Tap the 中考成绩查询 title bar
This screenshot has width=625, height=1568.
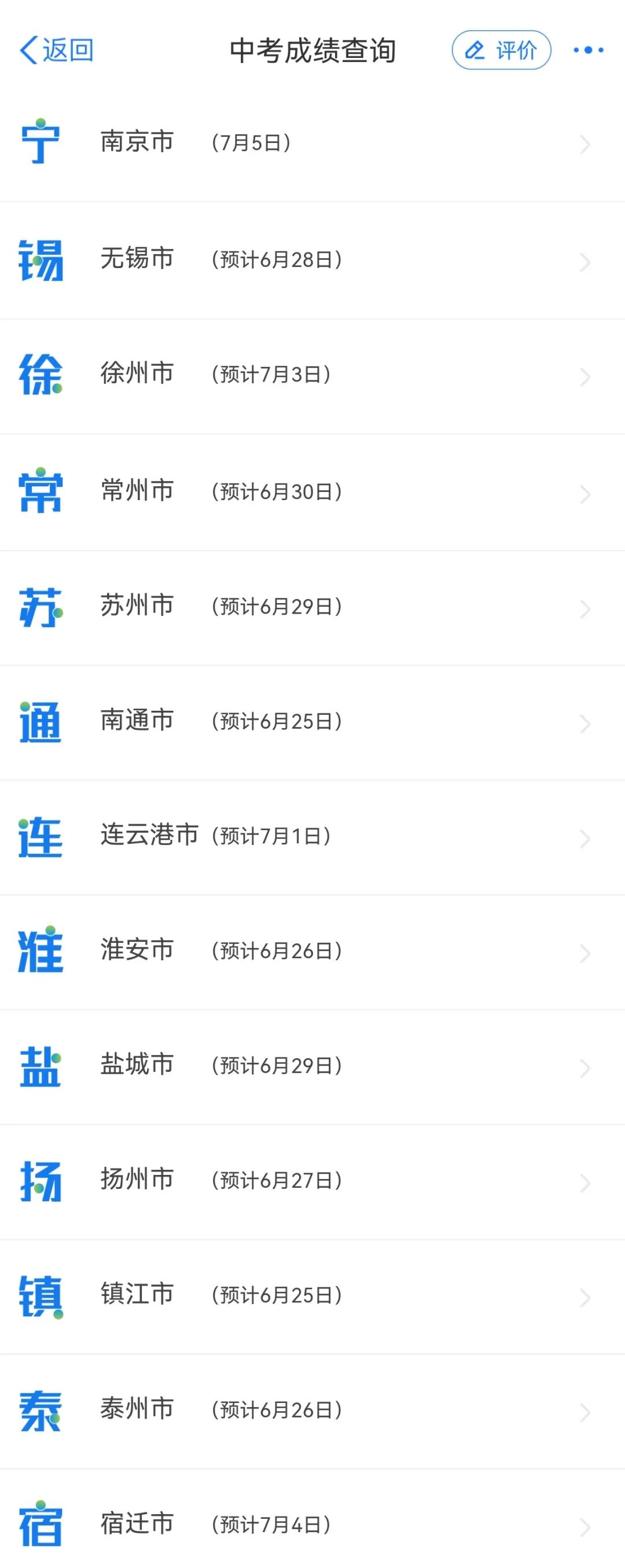pos(312,52)
